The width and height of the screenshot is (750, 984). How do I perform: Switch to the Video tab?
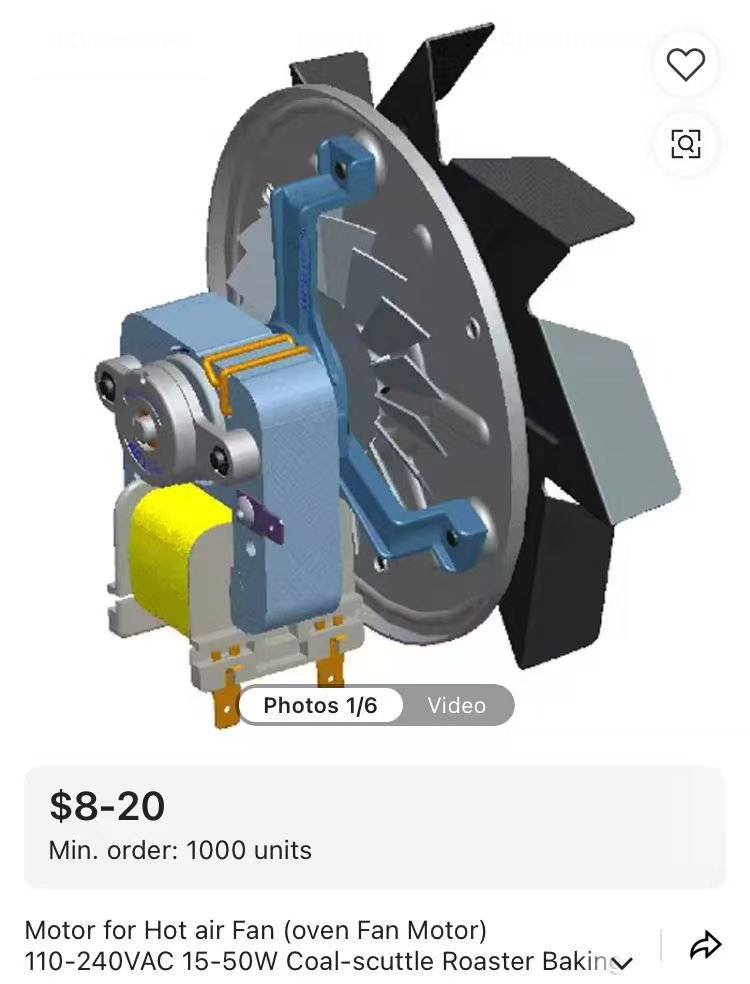[456, 705]
